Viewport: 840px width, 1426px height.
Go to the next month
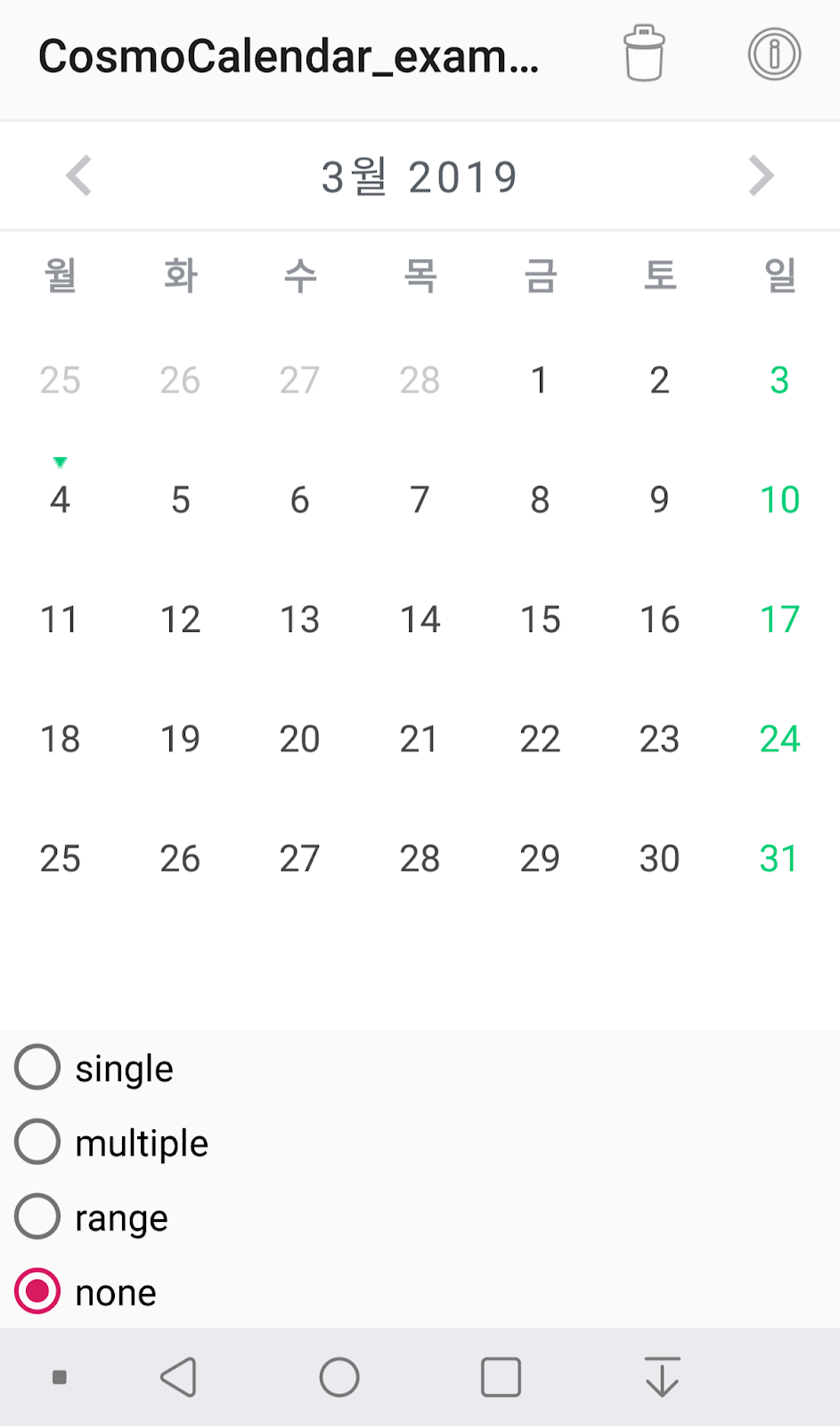click(761, 176)
